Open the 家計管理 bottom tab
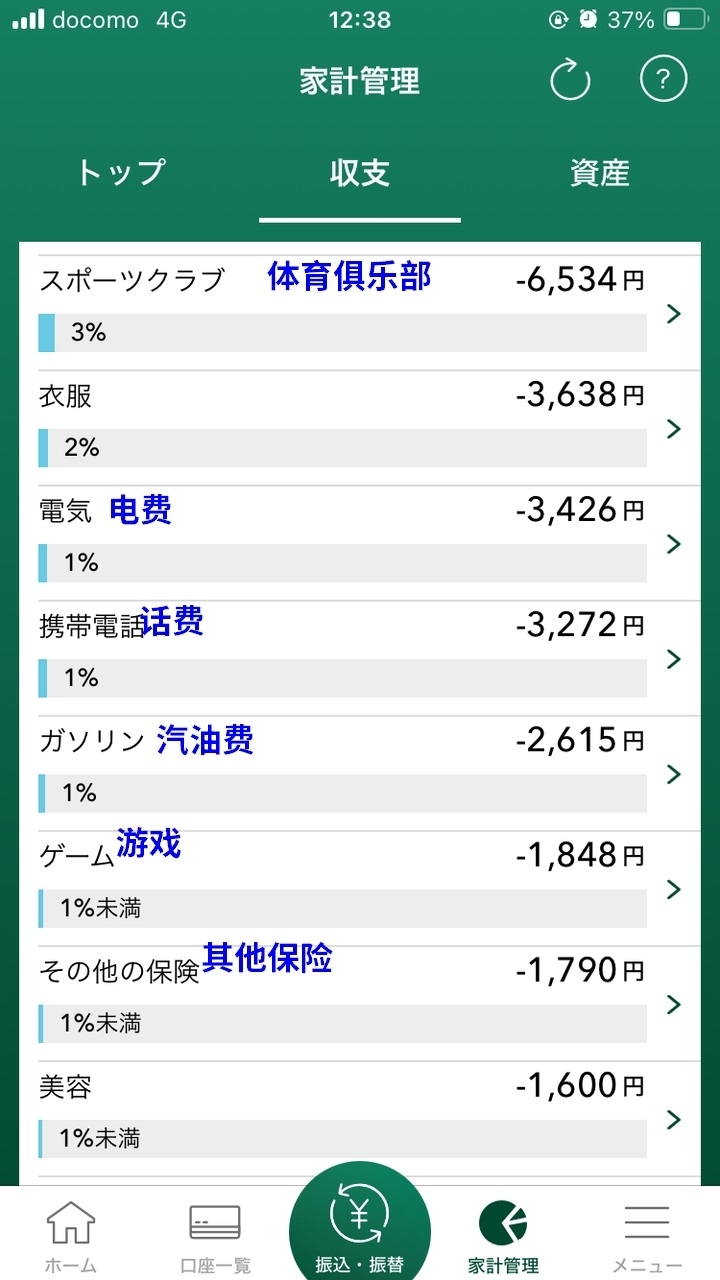This screenshot has height=1280, width=720. 503,1235
